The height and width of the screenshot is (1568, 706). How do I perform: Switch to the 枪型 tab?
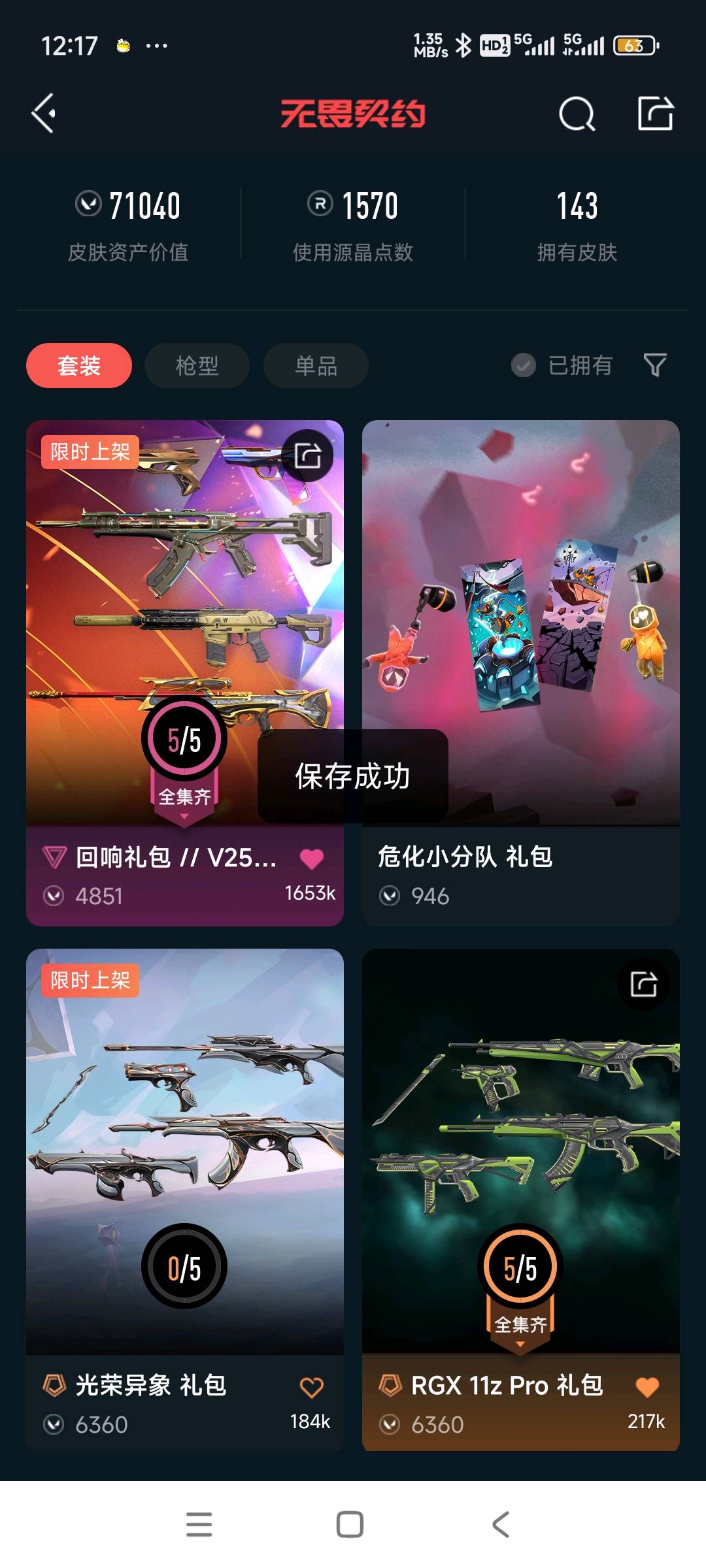197,365
